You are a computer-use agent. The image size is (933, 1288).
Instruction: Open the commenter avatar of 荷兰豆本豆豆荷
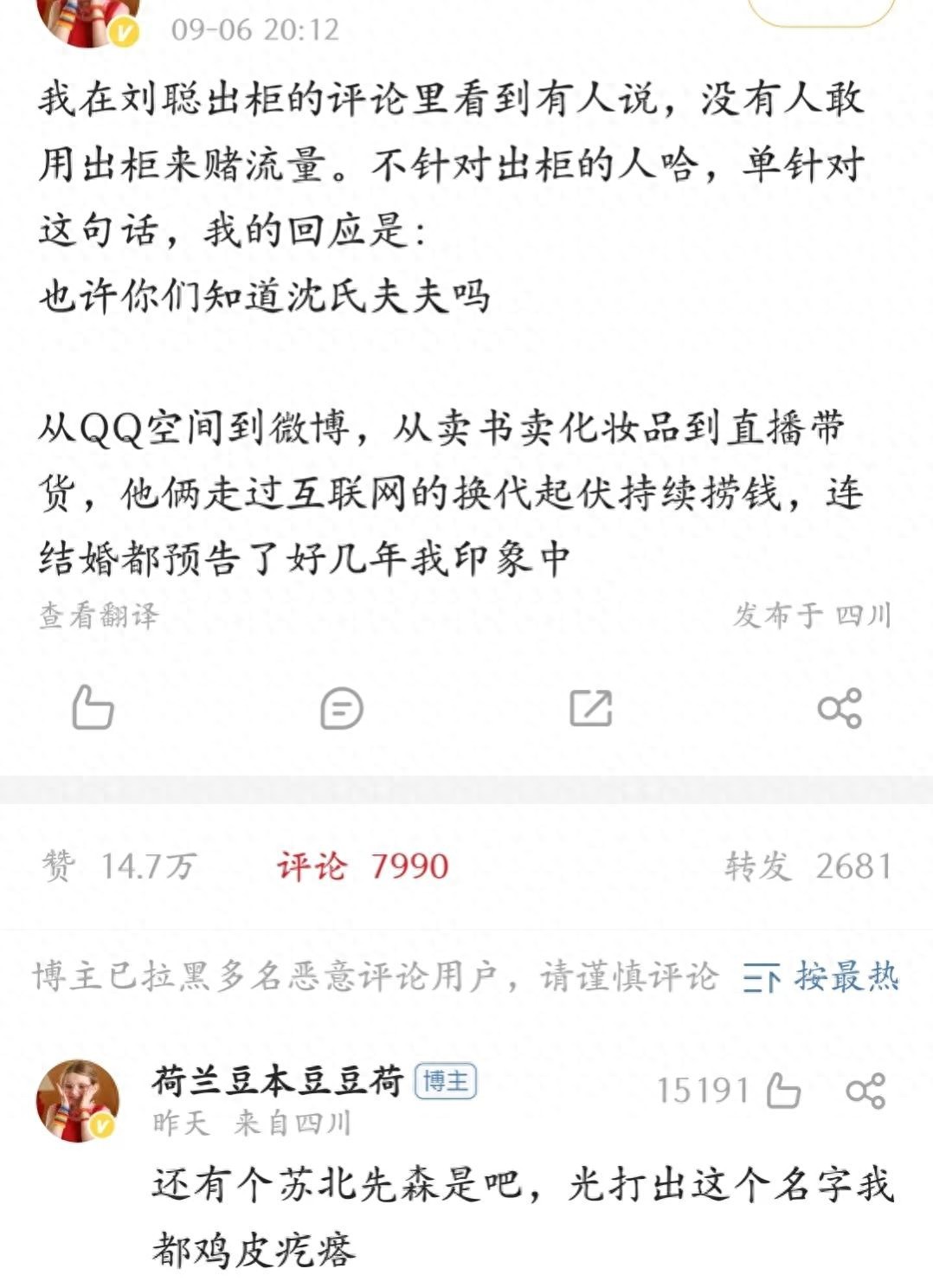click(x=78, y=1100)
